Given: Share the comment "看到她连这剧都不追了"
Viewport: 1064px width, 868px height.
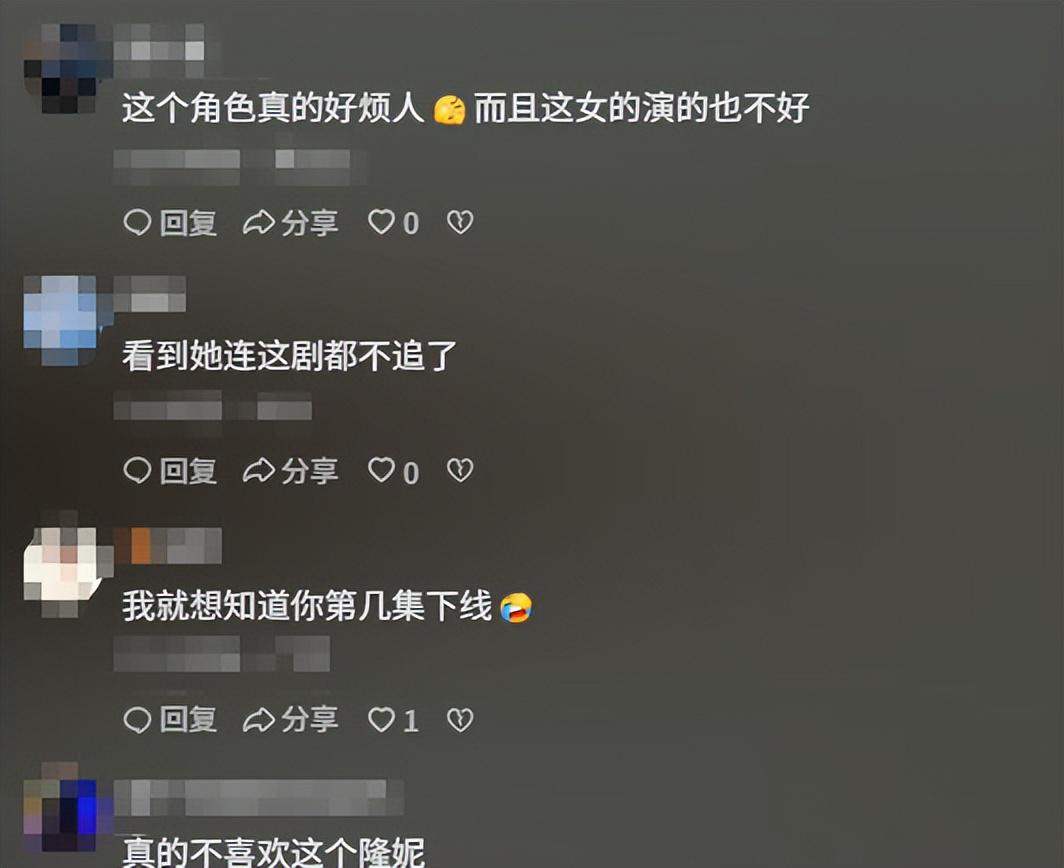Looking at the screenshot, I should [290, 471].
